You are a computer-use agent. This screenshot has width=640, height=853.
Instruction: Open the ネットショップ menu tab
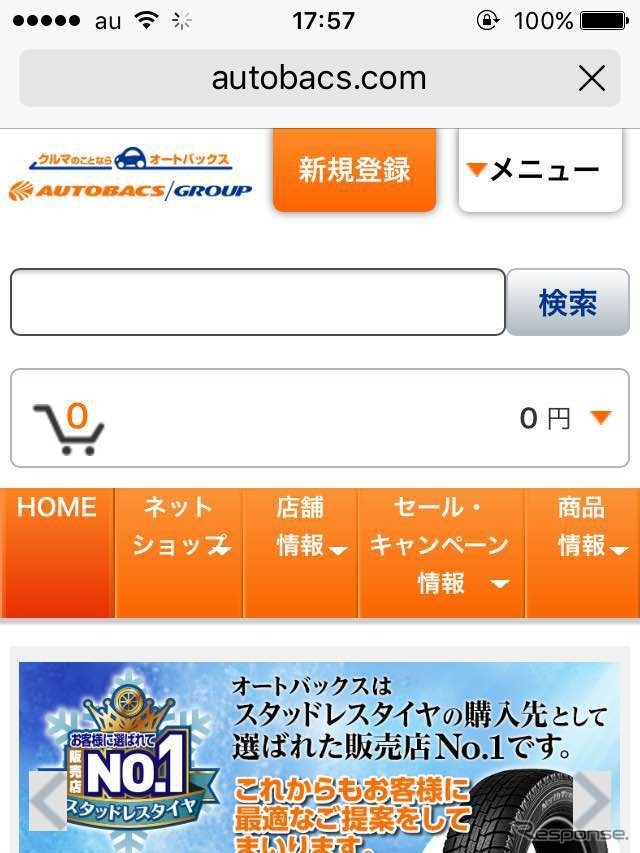179,552
